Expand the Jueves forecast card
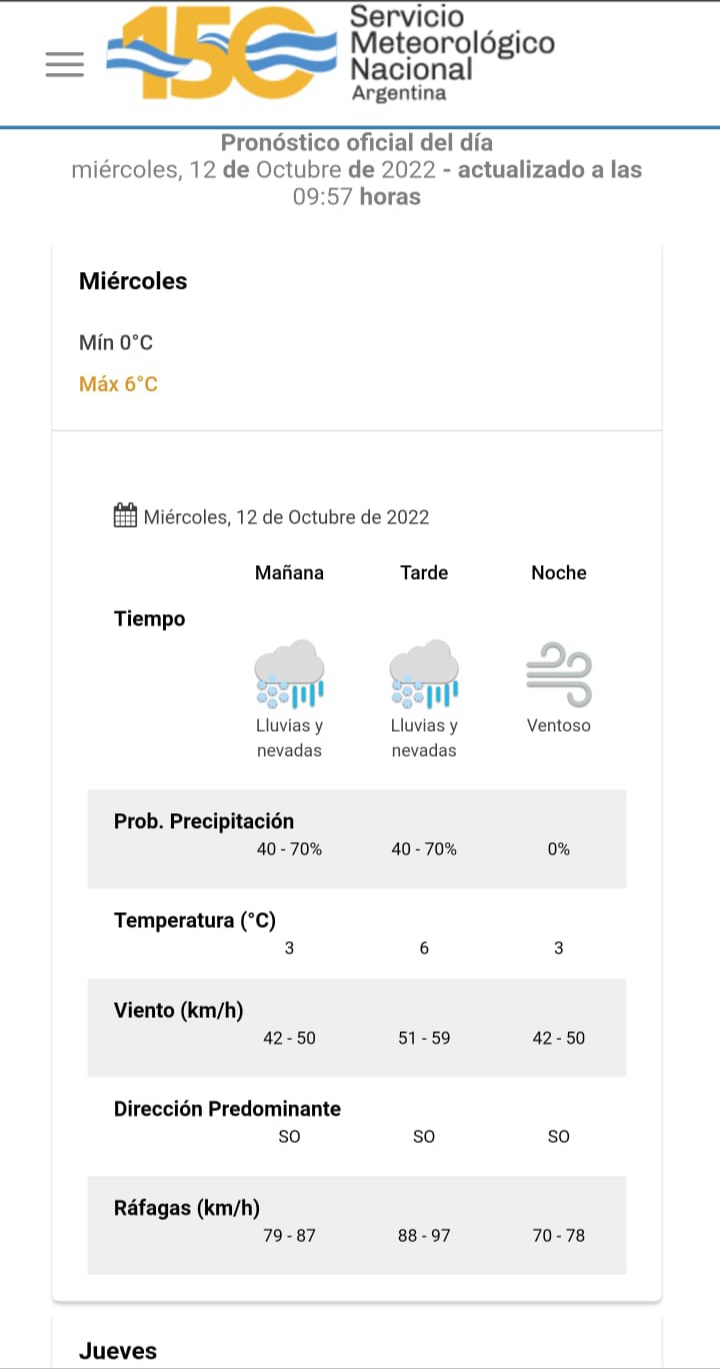Image resolution: width=720 pixels, height=1369 pixels. (118, 1350)
